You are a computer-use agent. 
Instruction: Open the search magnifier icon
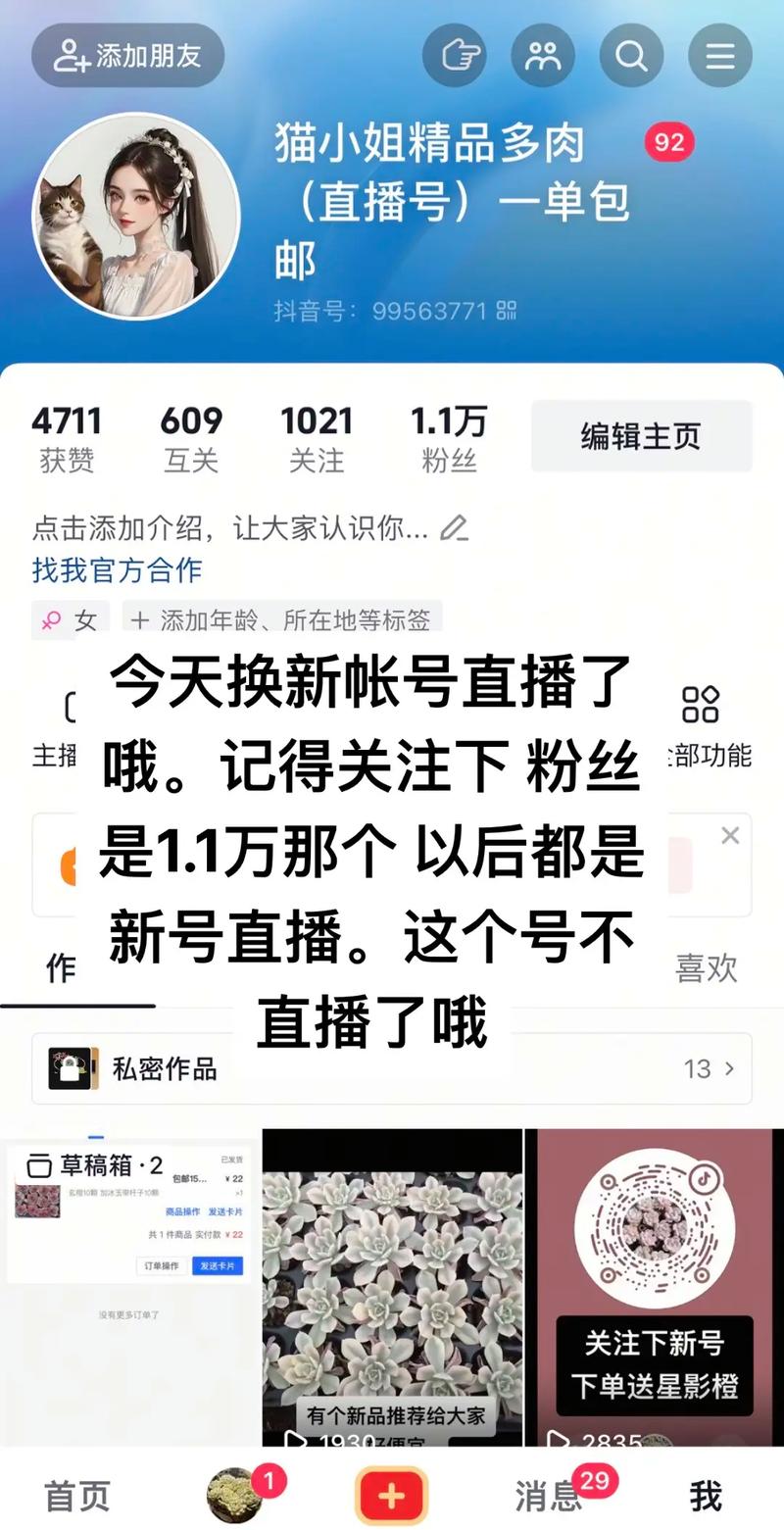tap(631, 56)
